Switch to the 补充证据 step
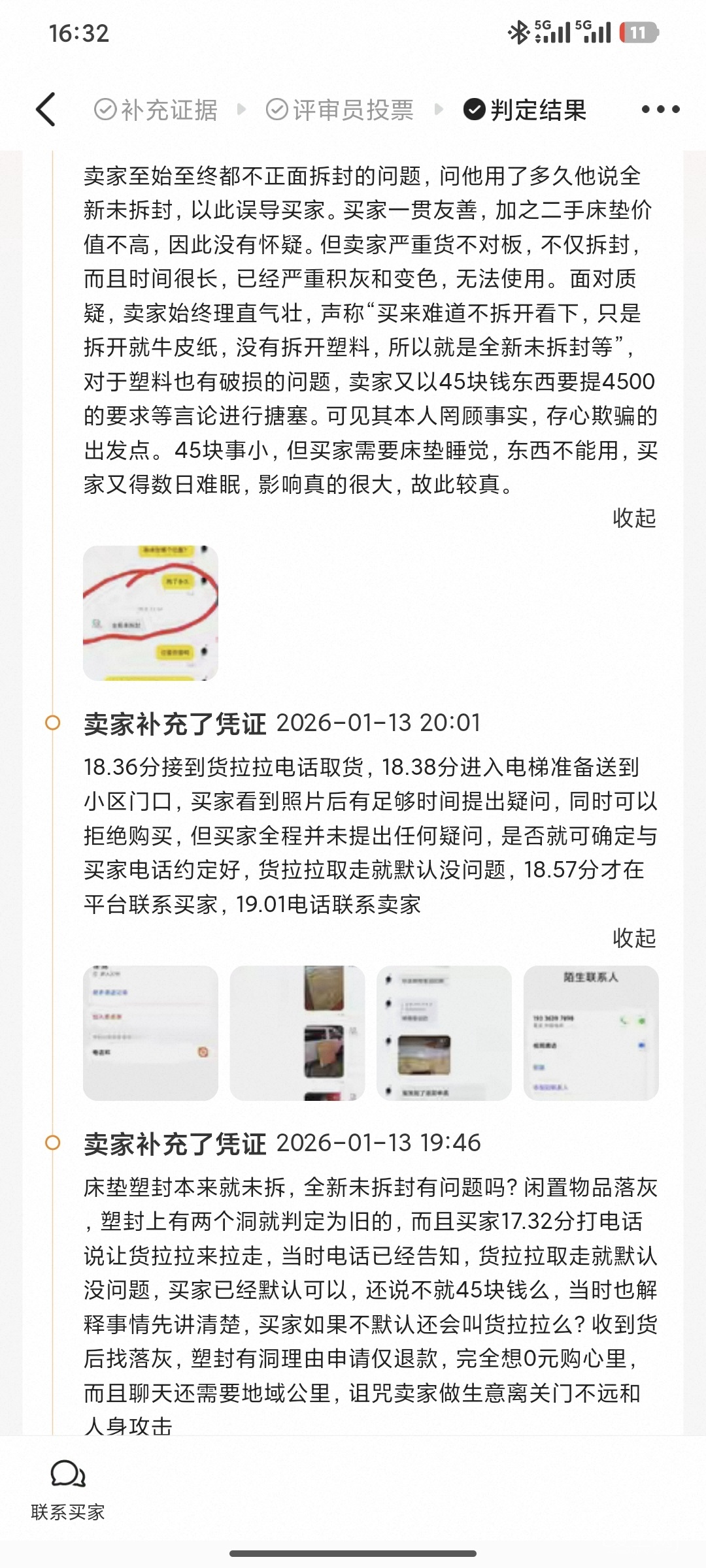The image size is (706, 1568). 156,110
